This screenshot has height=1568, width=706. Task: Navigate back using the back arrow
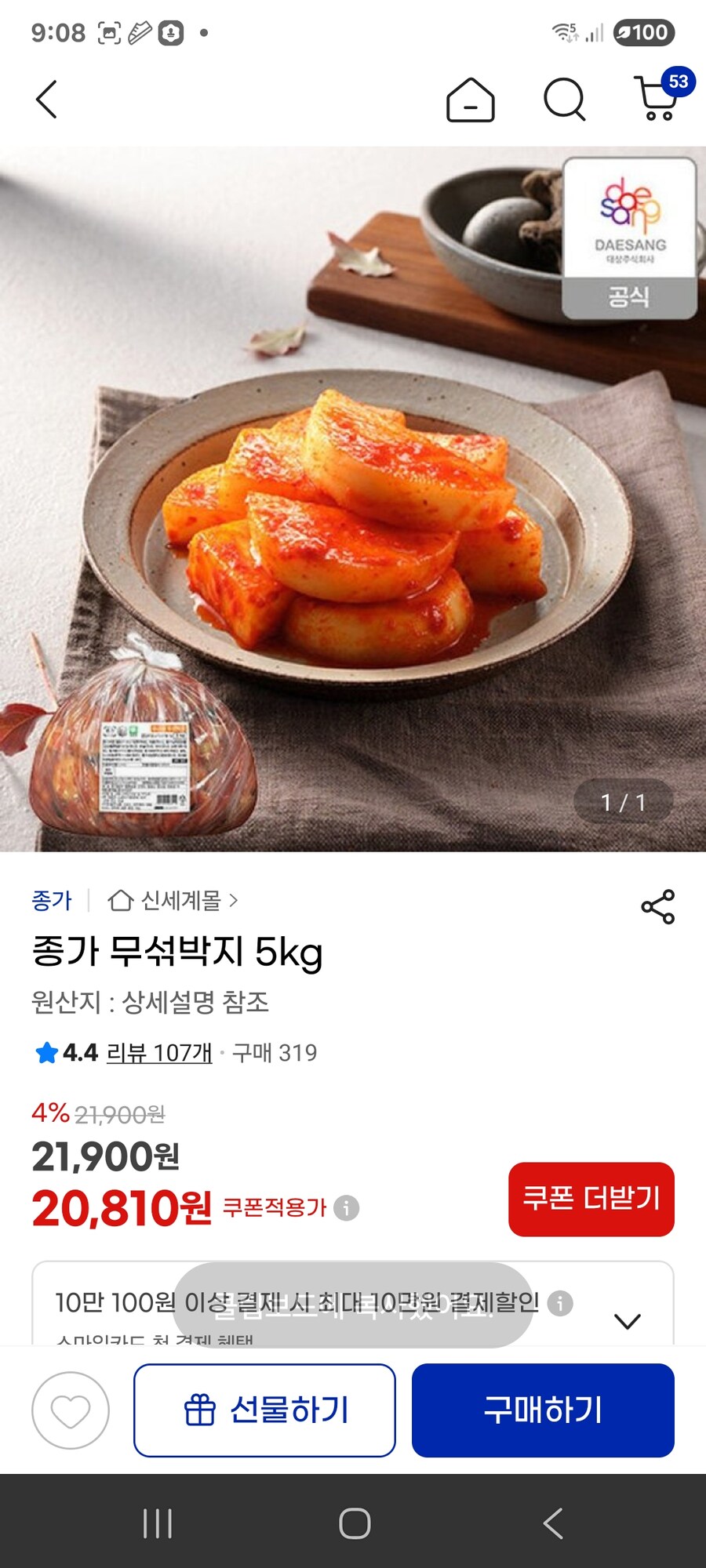[47, 100]
